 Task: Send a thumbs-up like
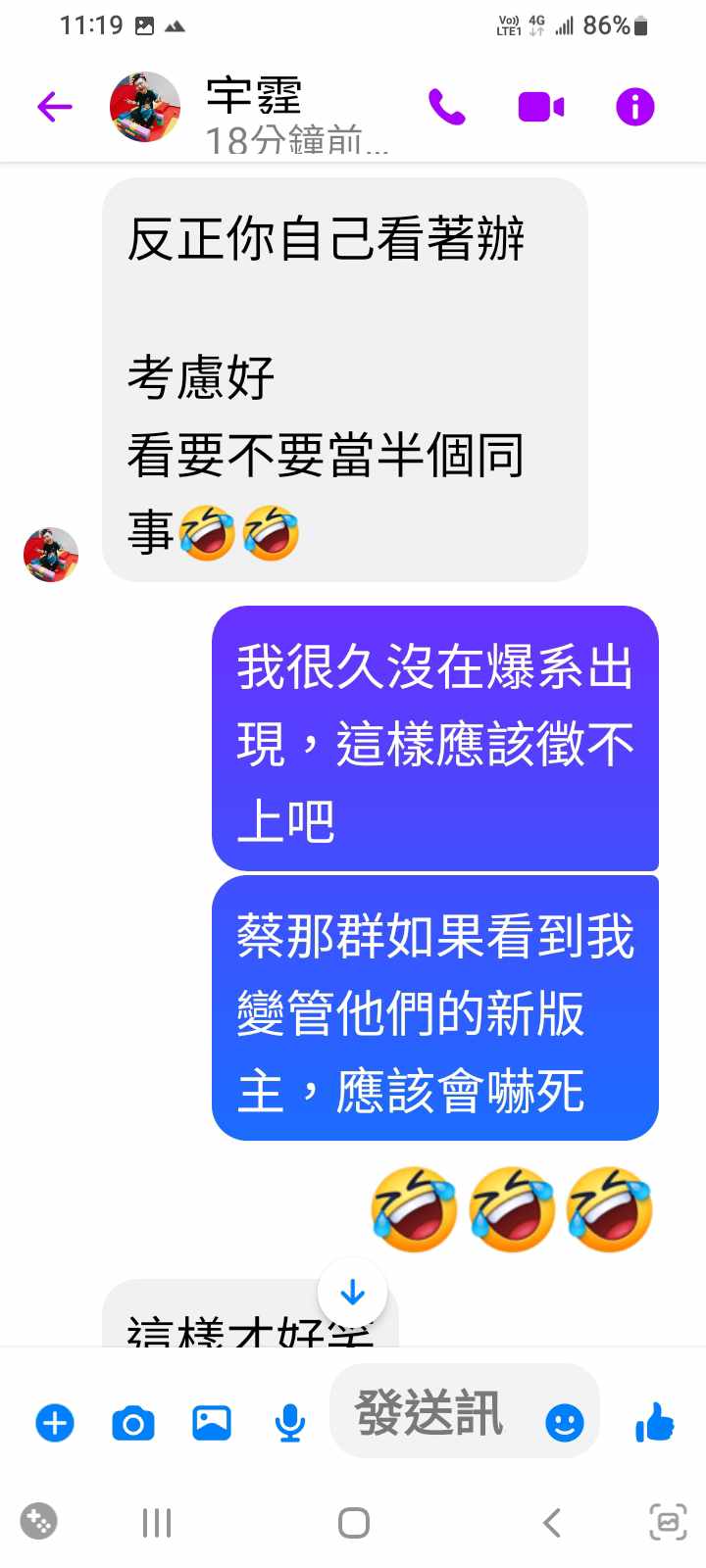[655, 1421]
